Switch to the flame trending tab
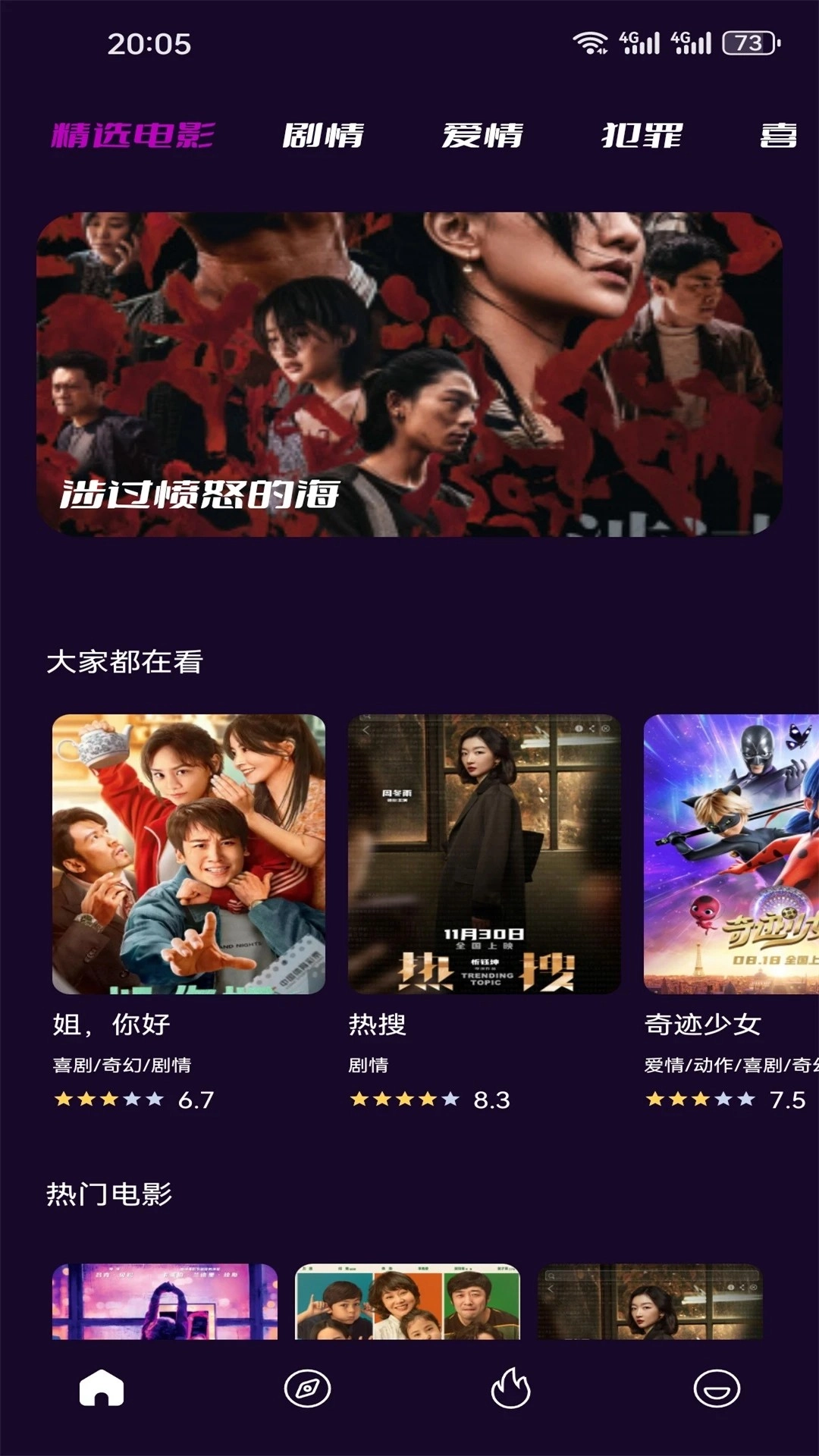The height and width of the screenshot is (1456, 819). [x=510, y=1389]
